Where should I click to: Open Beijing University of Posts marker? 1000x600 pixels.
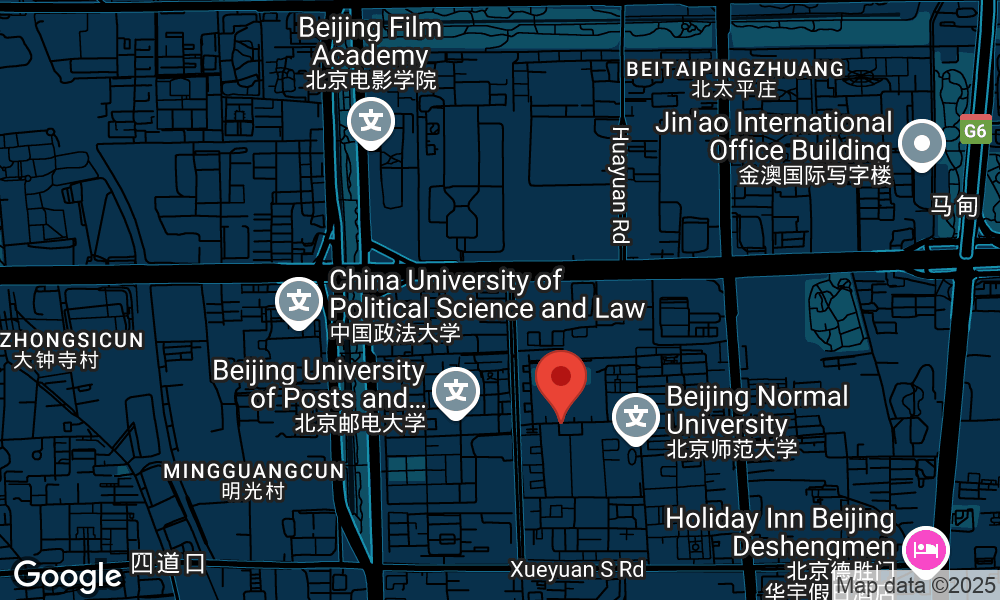pos(457,390)
